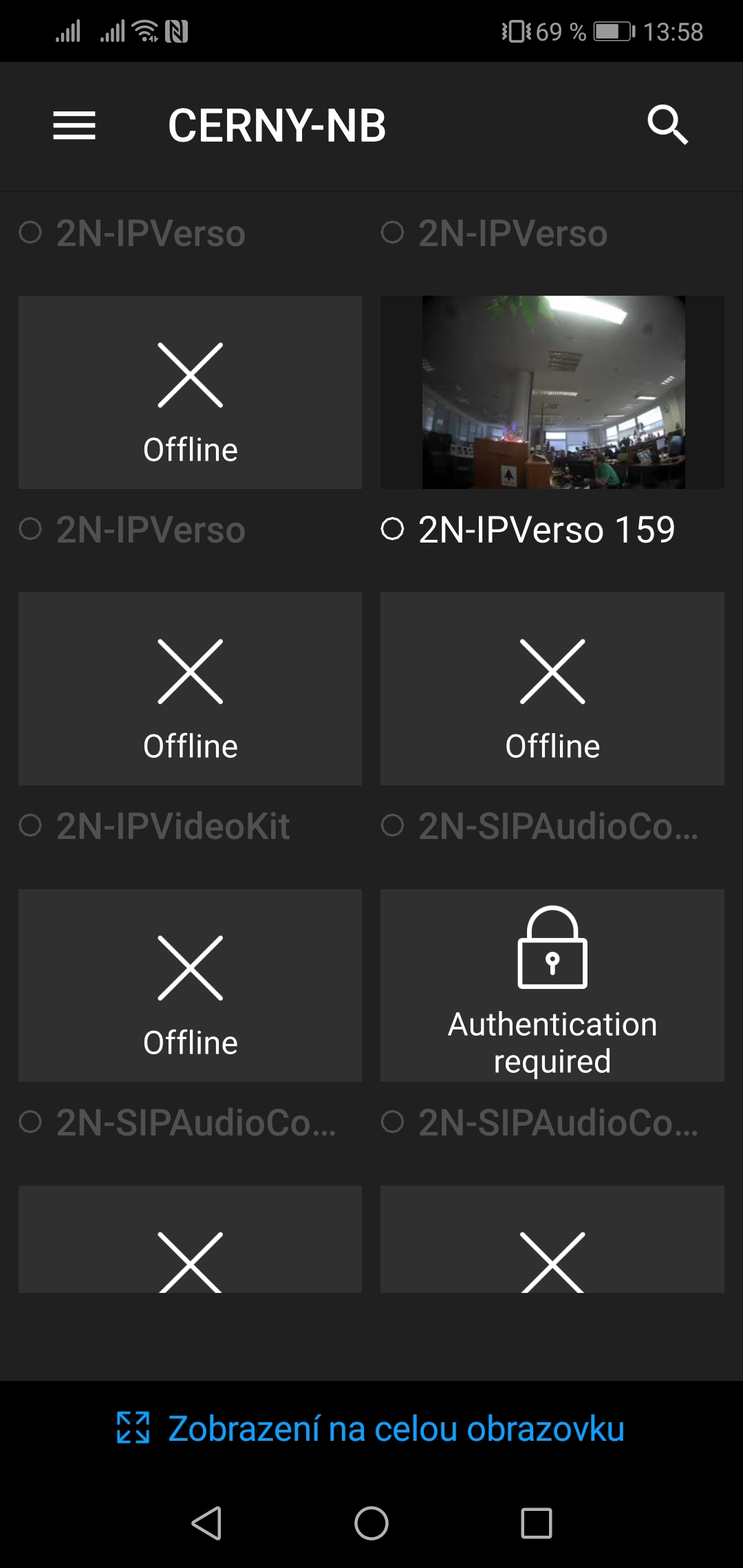The image size is (743, 1568).
Task: Open the hamburger navigation menu
Action: tap(74, 125)
